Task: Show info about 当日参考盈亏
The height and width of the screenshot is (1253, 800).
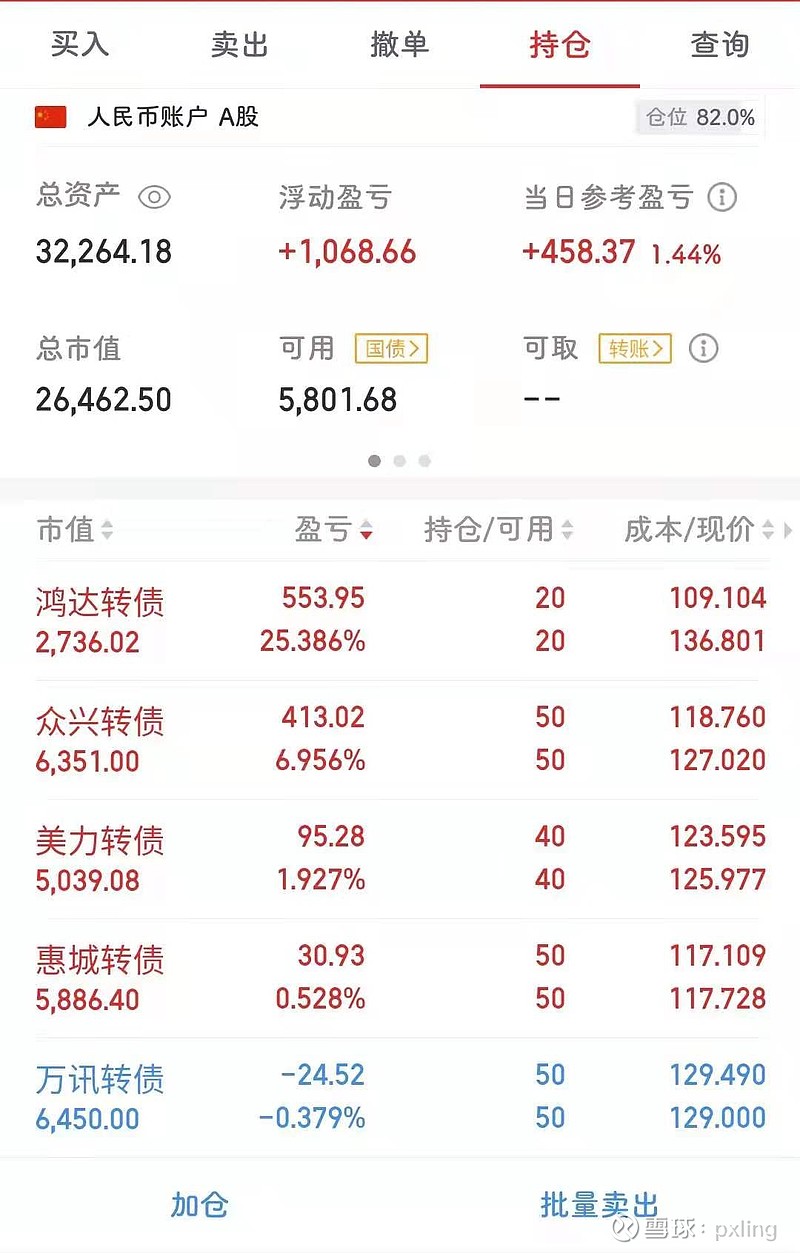Action: point(722,197)
